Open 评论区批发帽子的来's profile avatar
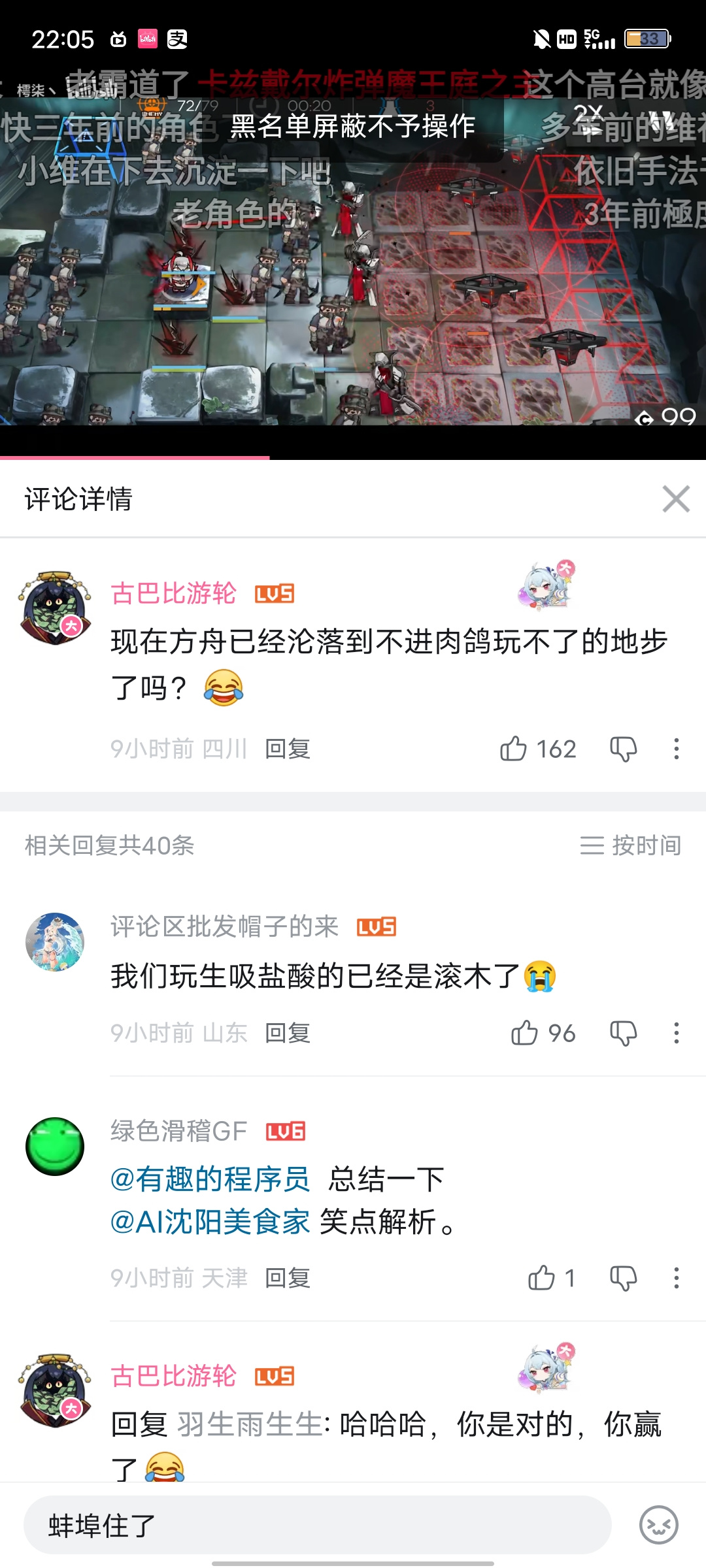The width and height of the screenshot is (706, 1568). click(x=55, y=942)
